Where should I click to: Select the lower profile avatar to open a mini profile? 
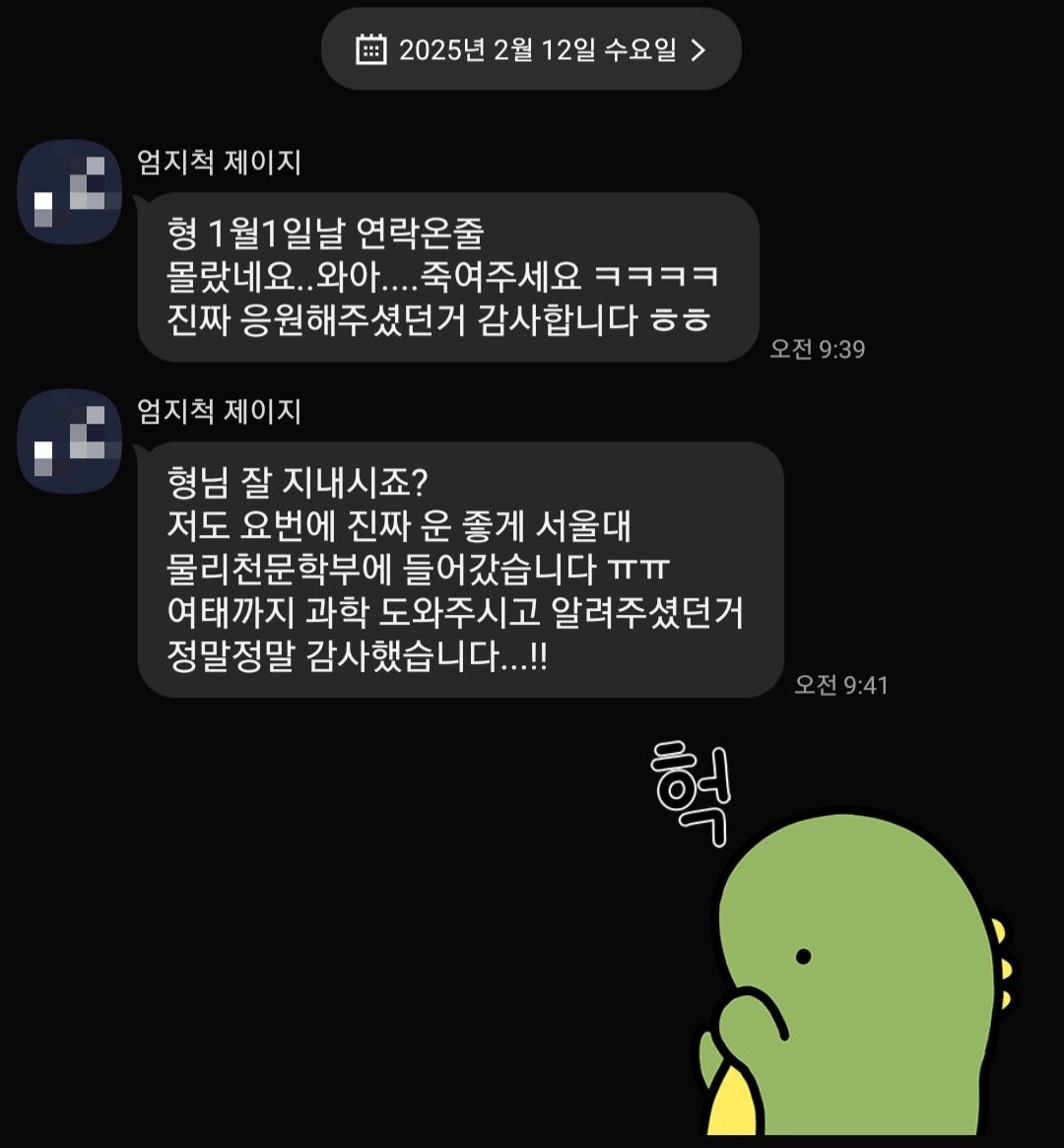click(69, 439)
